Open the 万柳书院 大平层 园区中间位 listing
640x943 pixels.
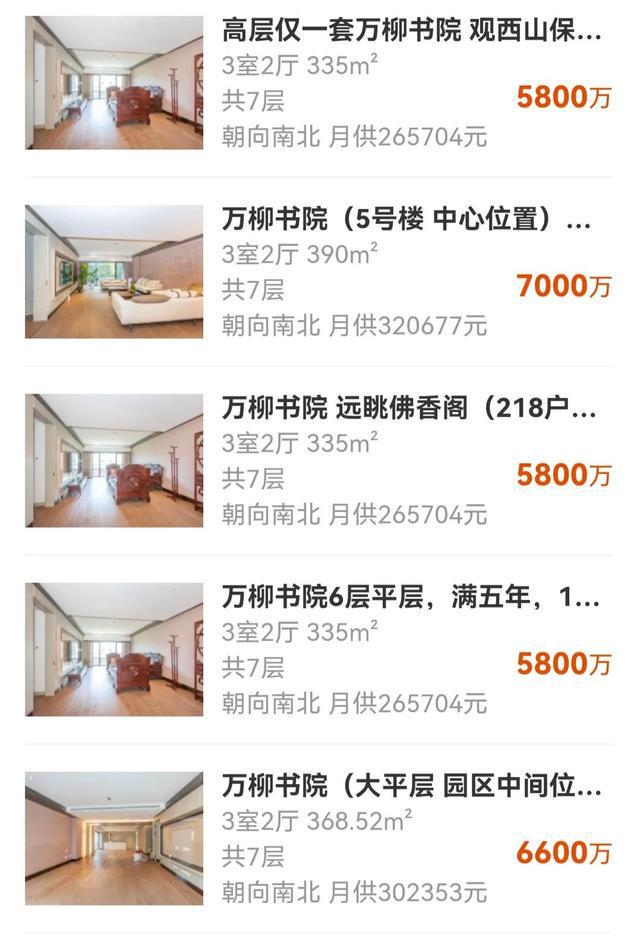(x=410, y=787)
